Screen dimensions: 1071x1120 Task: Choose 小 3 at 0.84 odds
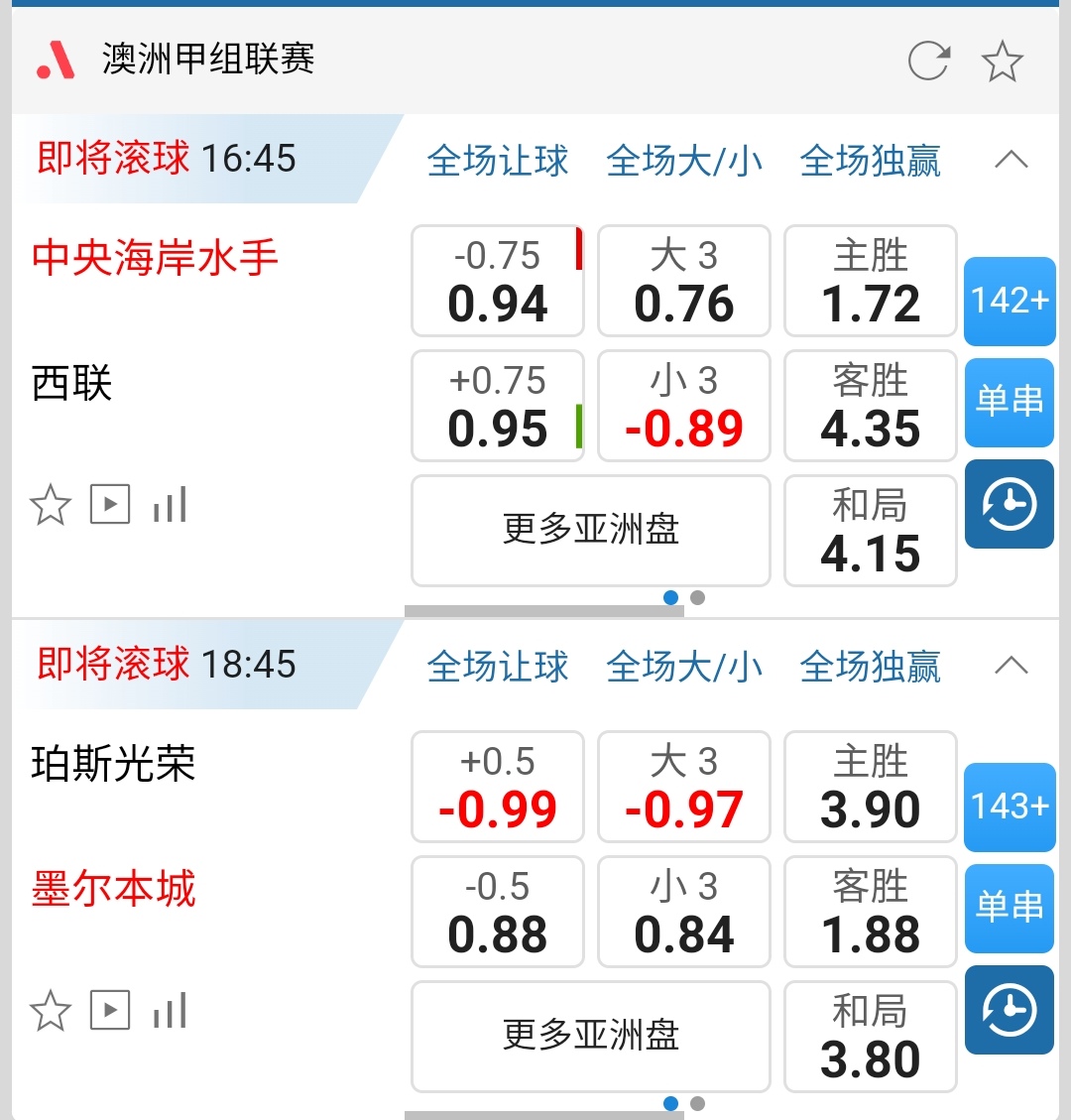(684, 913)
